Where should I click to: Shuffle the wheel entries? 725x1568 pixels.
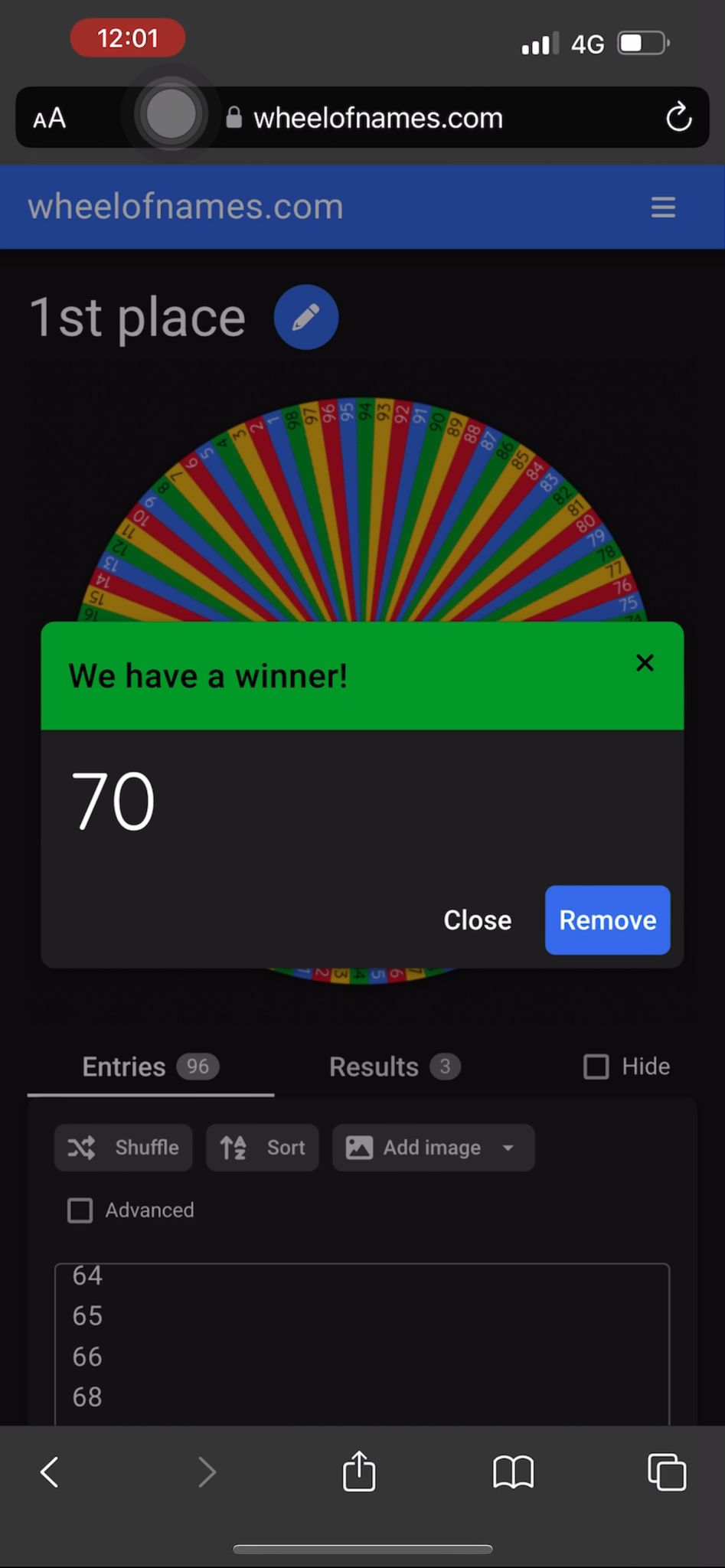[123, 1147]
